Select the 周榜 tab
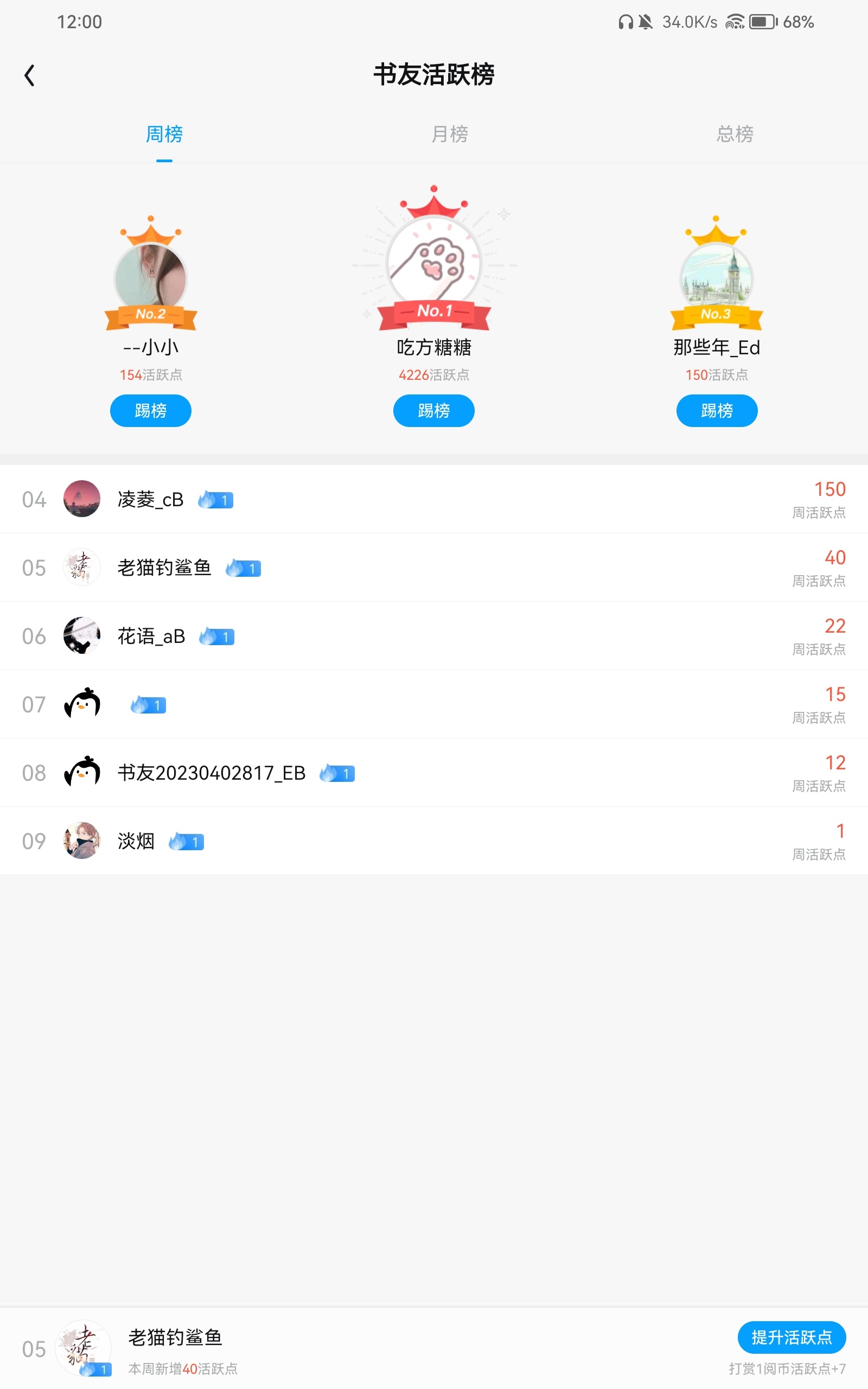868x1389 pixels. tap(164, 135)
